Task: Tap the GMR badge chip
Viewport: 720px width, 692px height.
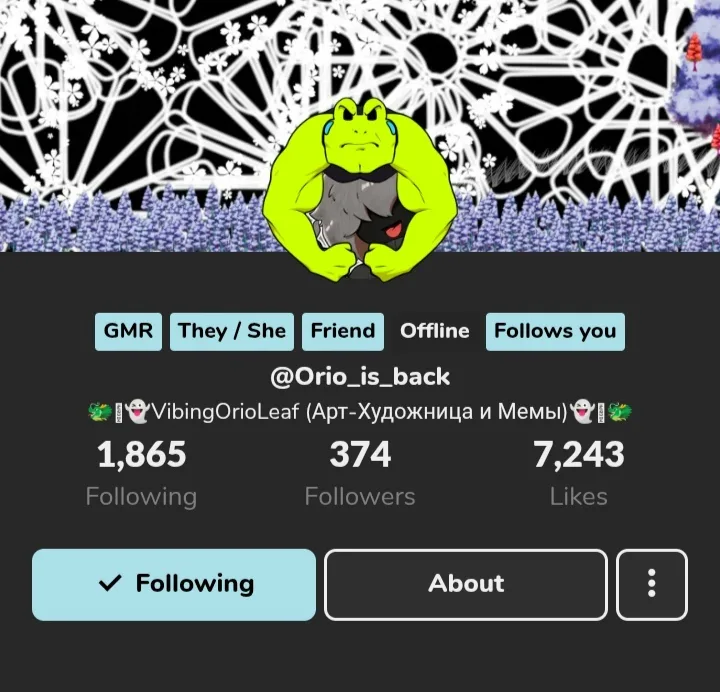Action: (129, 331)
